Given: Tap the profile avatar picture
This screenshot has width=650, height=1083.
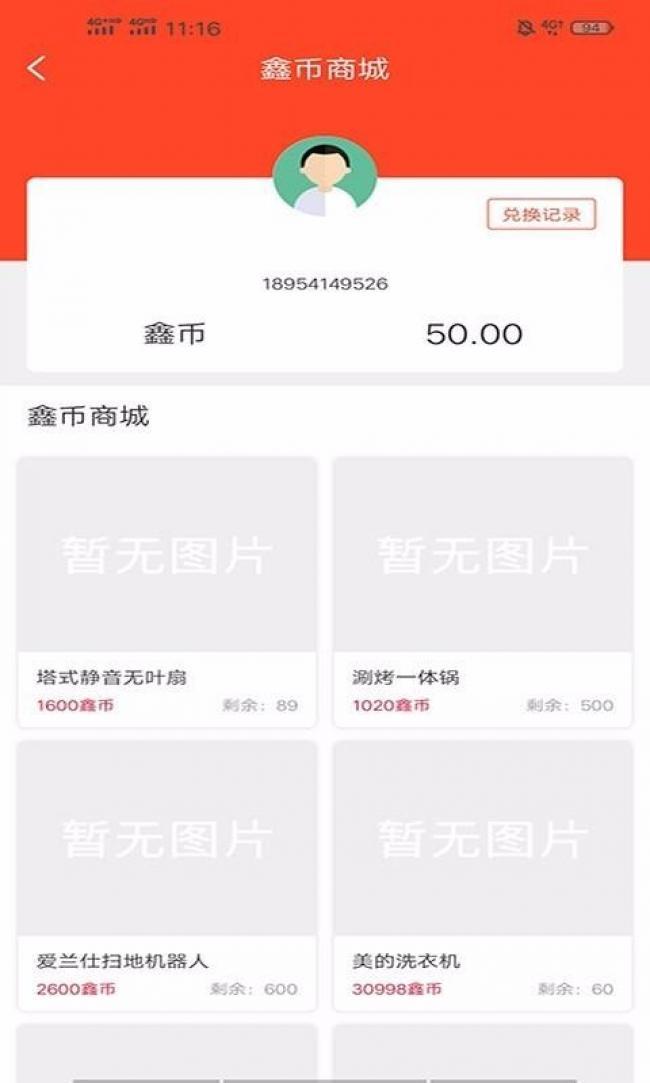Looking at the screenshot, I should click(325, 177).
